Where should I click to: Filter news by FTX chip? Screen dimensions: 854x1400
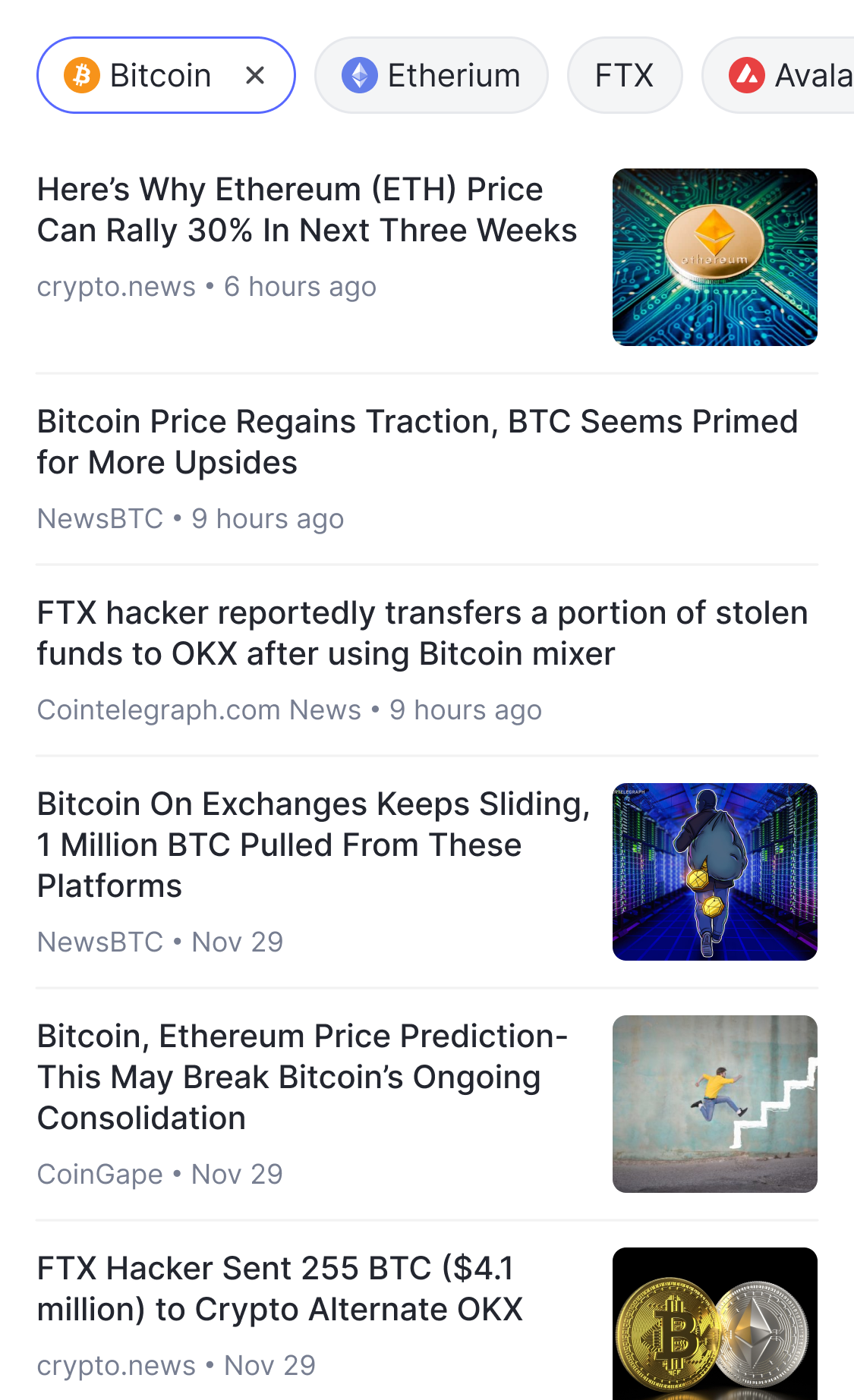pos(624,75)
